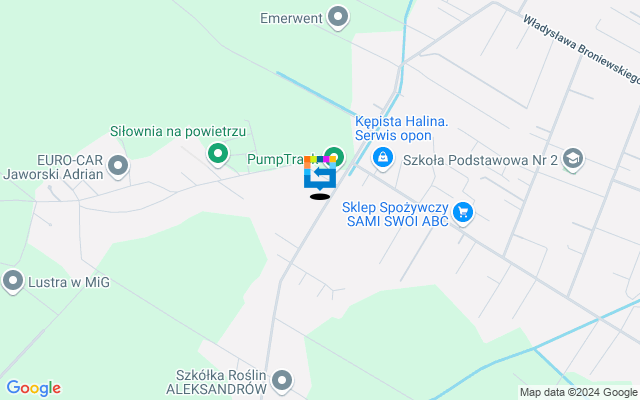This screenshot has width=640, height=400.
Task: Open the Emerwent place marker
Action: pos(339,16)
